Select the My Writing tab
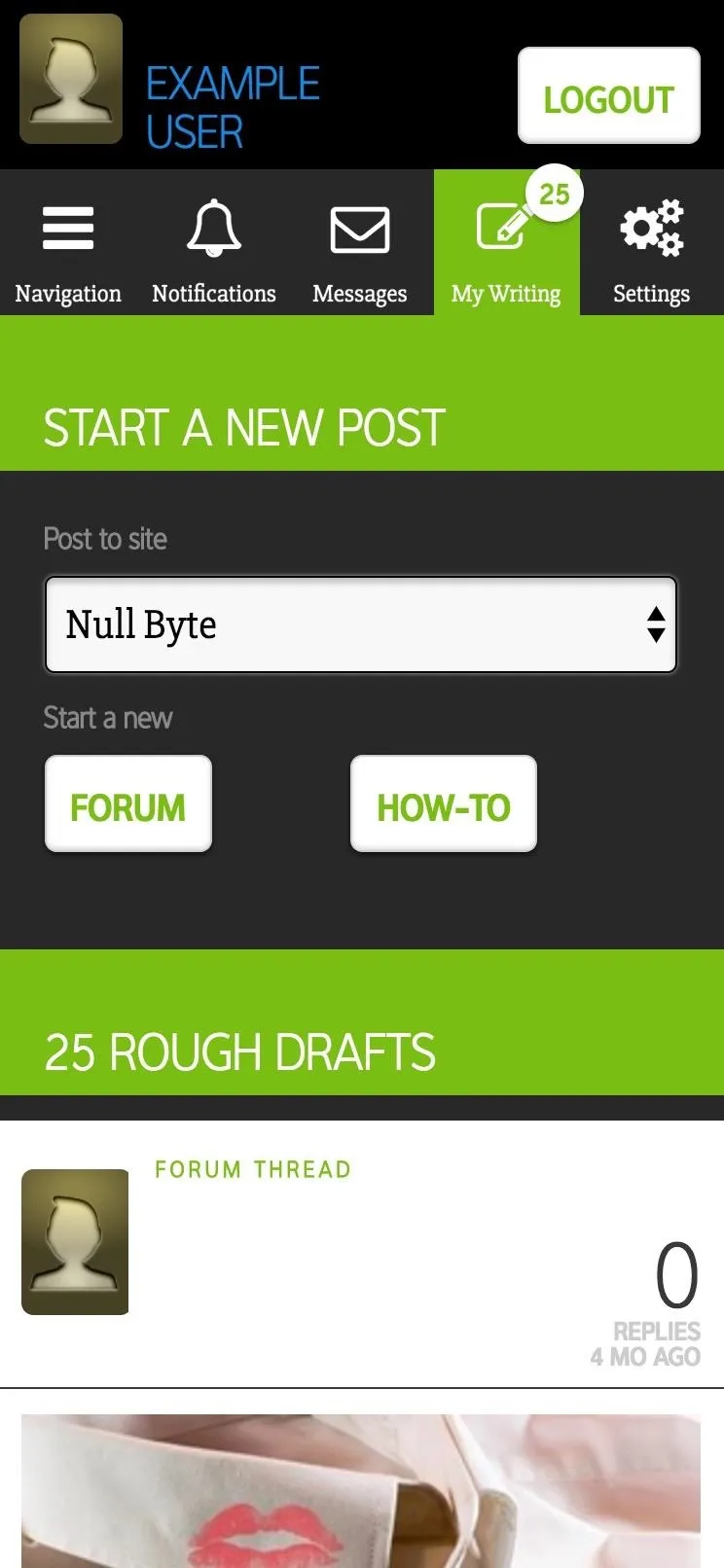 click(506, 243)
